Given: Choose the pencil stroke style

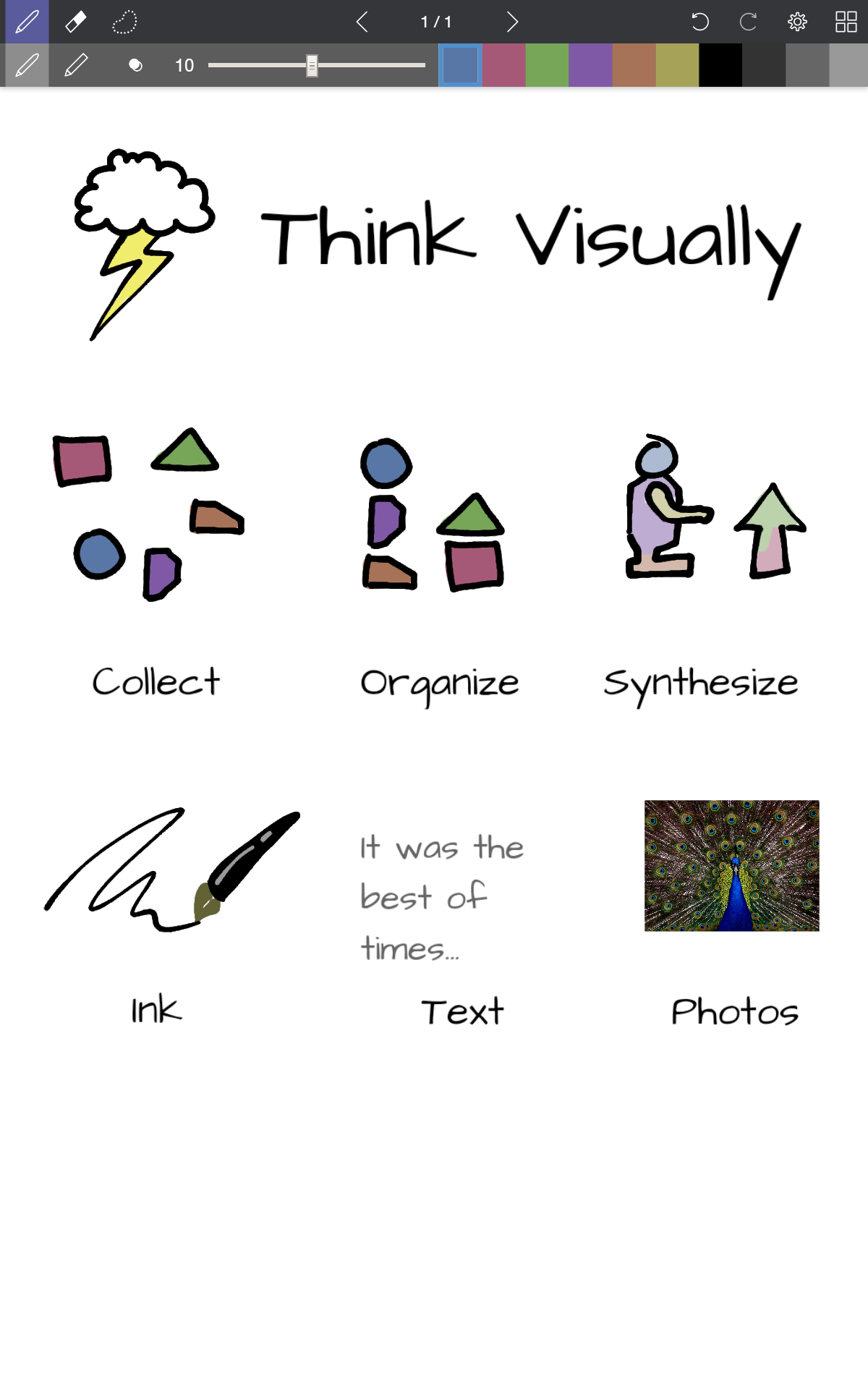Looking at the screenshot, I should coord(76,67).
